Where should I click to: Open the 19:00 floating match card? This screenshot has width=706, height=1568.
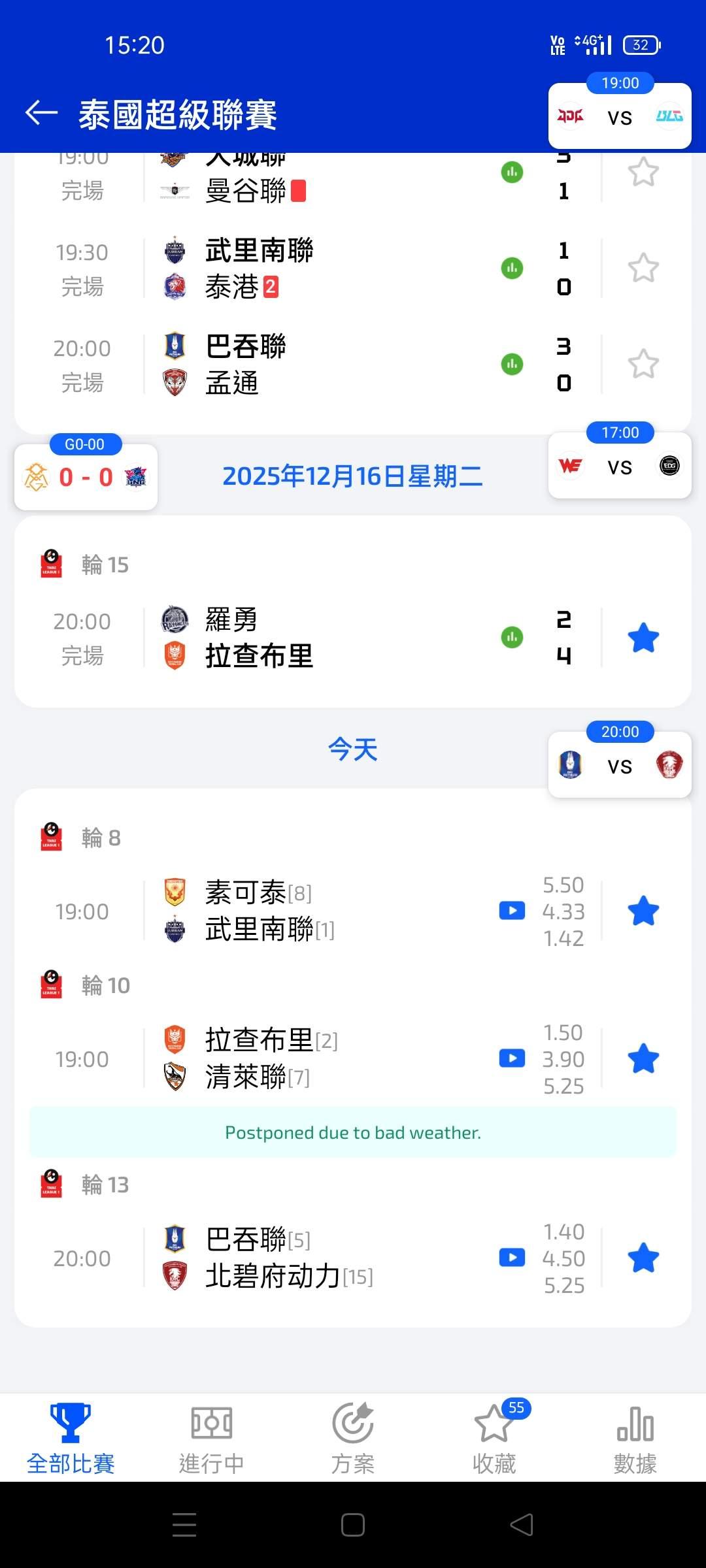coord(620,115)
